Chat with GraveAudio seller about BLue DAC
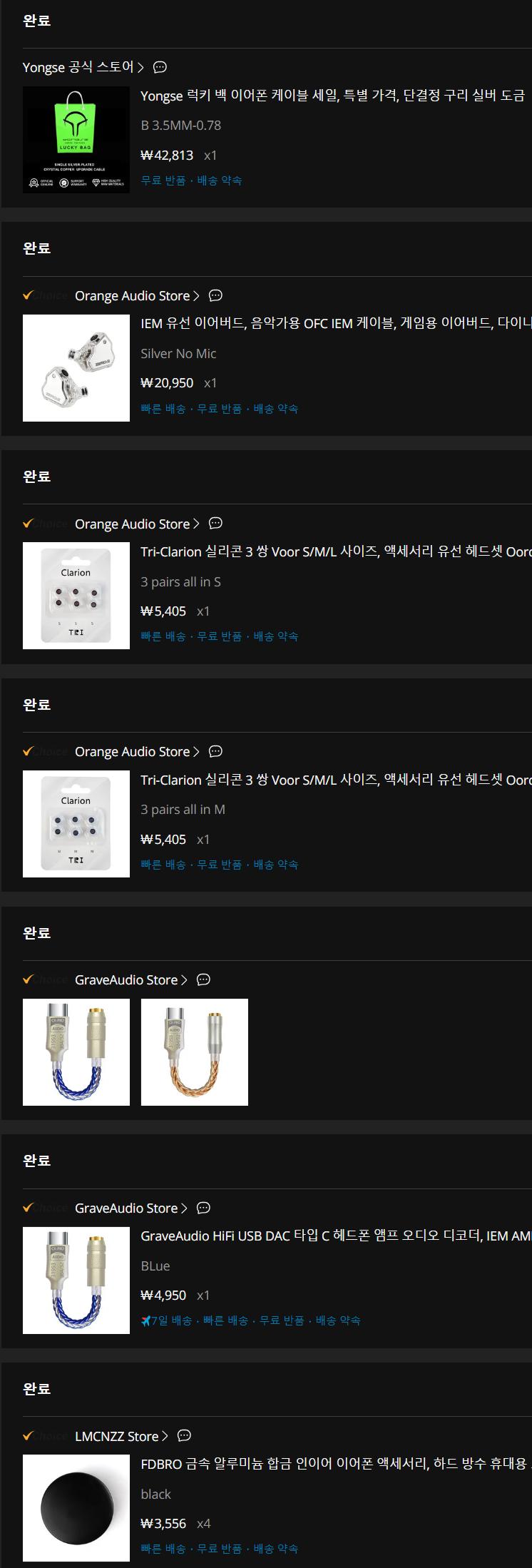The image size is (532, 1568). pos(203,1208)
